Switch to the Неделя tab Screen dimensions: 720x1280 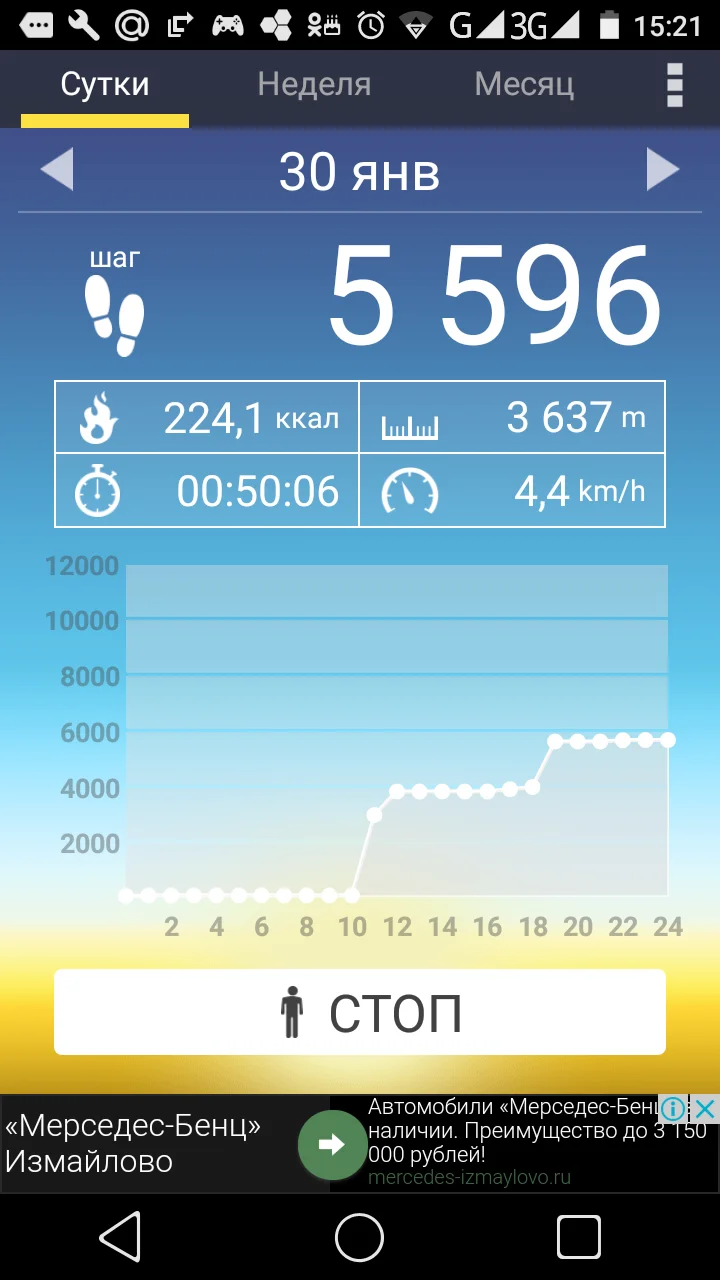(314, 85)
